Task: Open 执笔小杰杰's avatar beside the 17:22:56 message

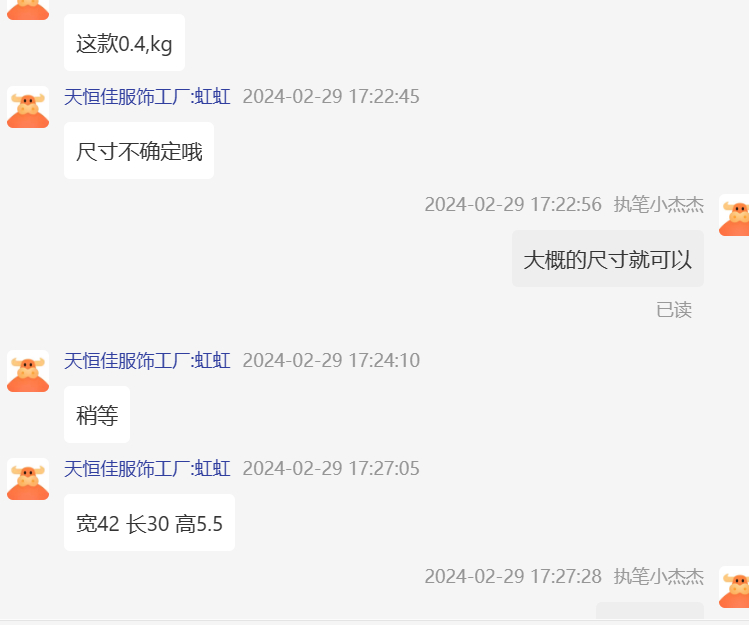Action: pyautogui.click(x=735, y=214)
